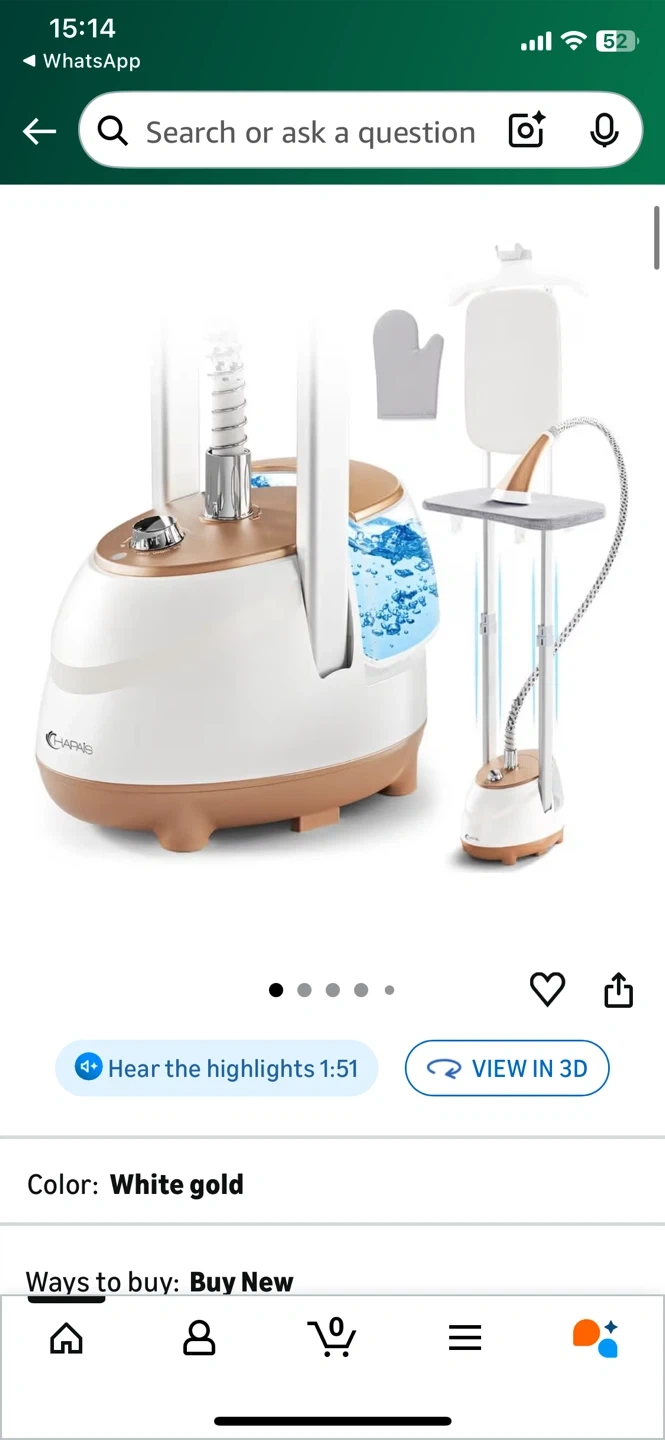
Task: Play Hear the highlights audio
Action: point(217,1068)
